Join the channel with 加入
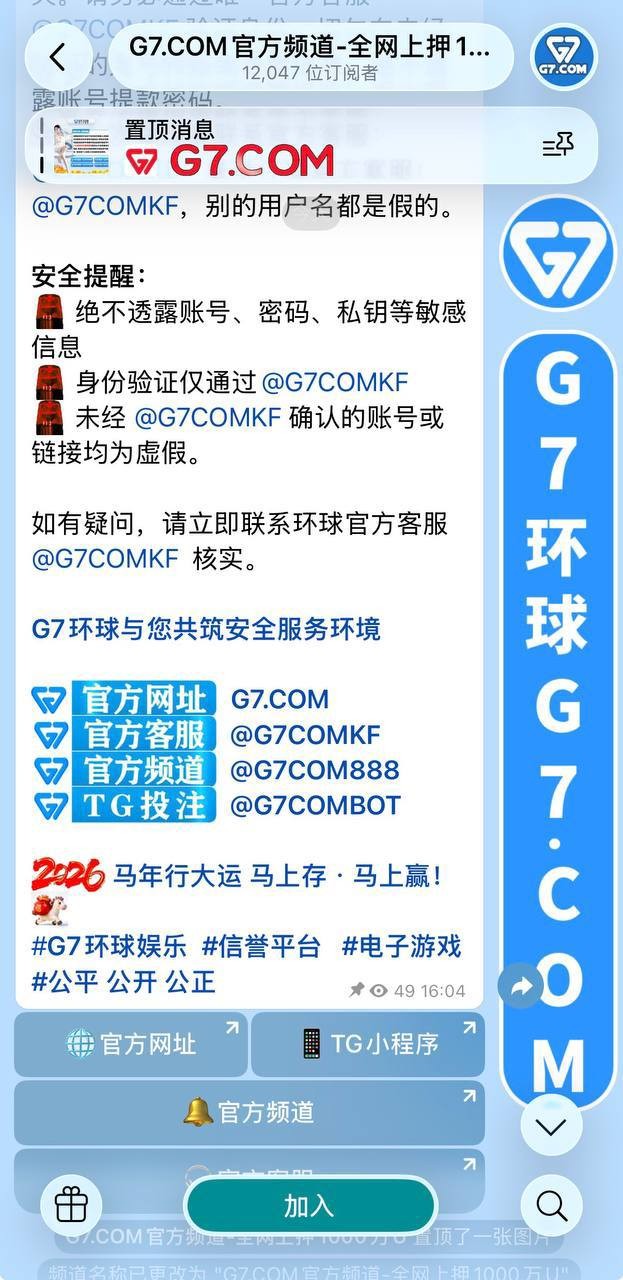The width and height of the screenshot is (623, 1280). (310, 1205)
